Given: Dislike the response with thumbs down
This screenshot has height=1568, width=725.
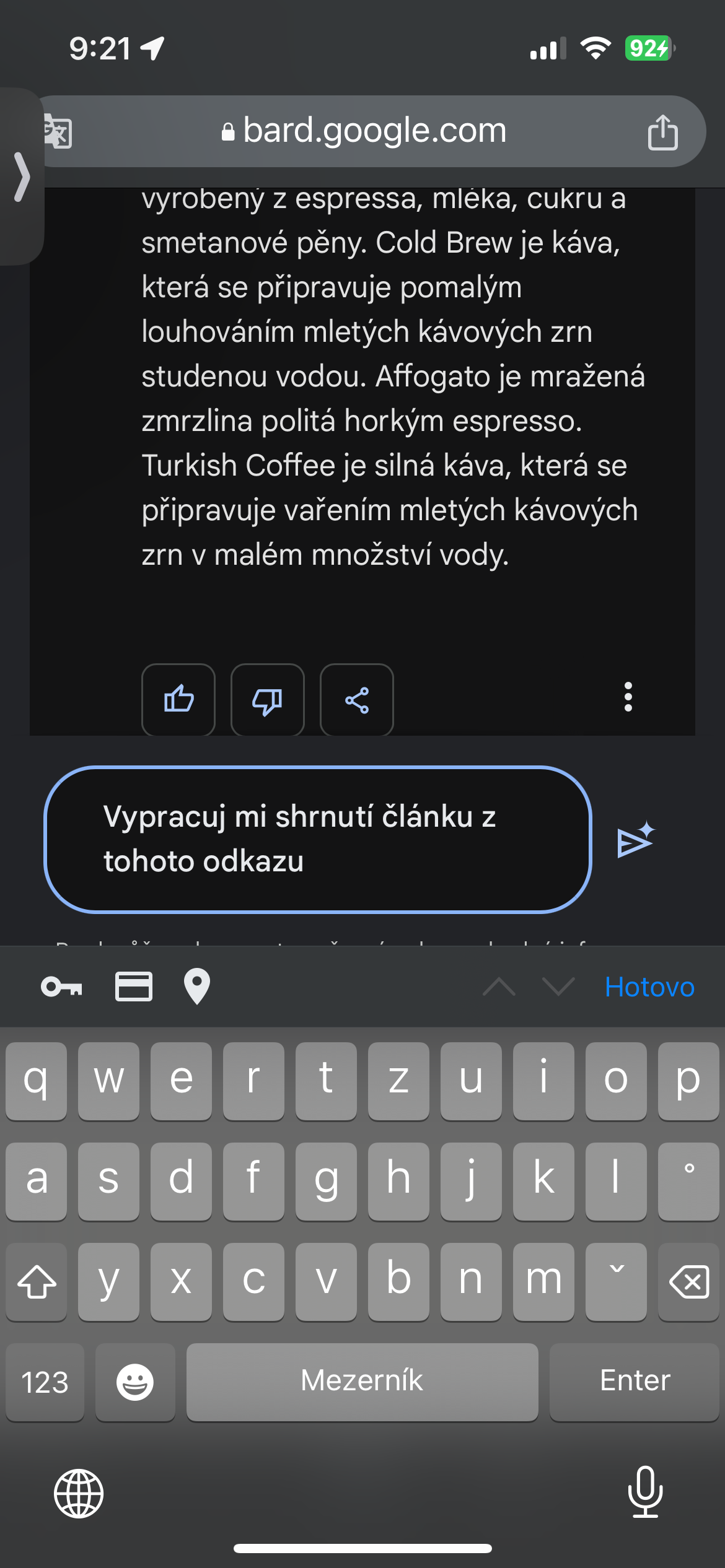Looking at the screenshot, I should (267, 700).
